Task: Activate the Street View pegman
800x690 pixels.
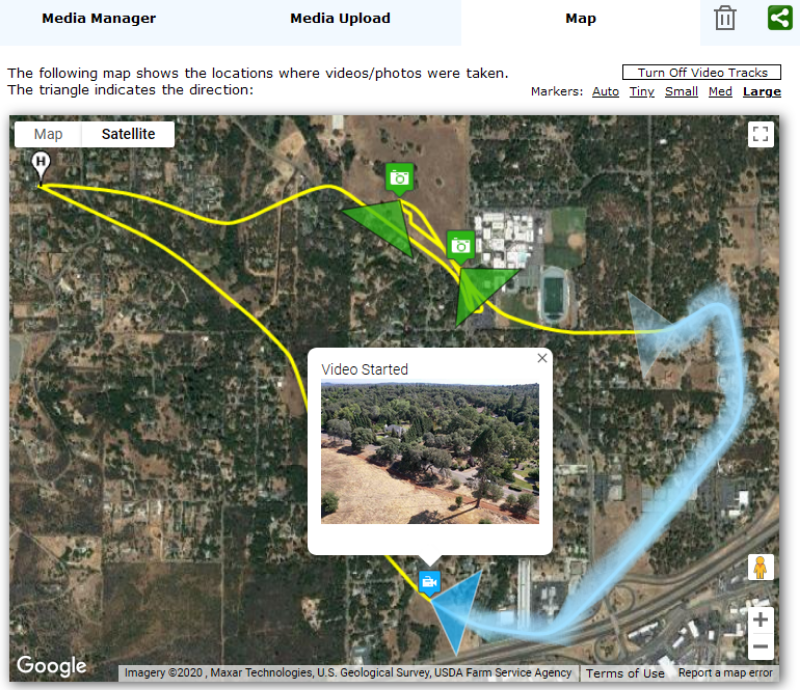Action: 761,567
